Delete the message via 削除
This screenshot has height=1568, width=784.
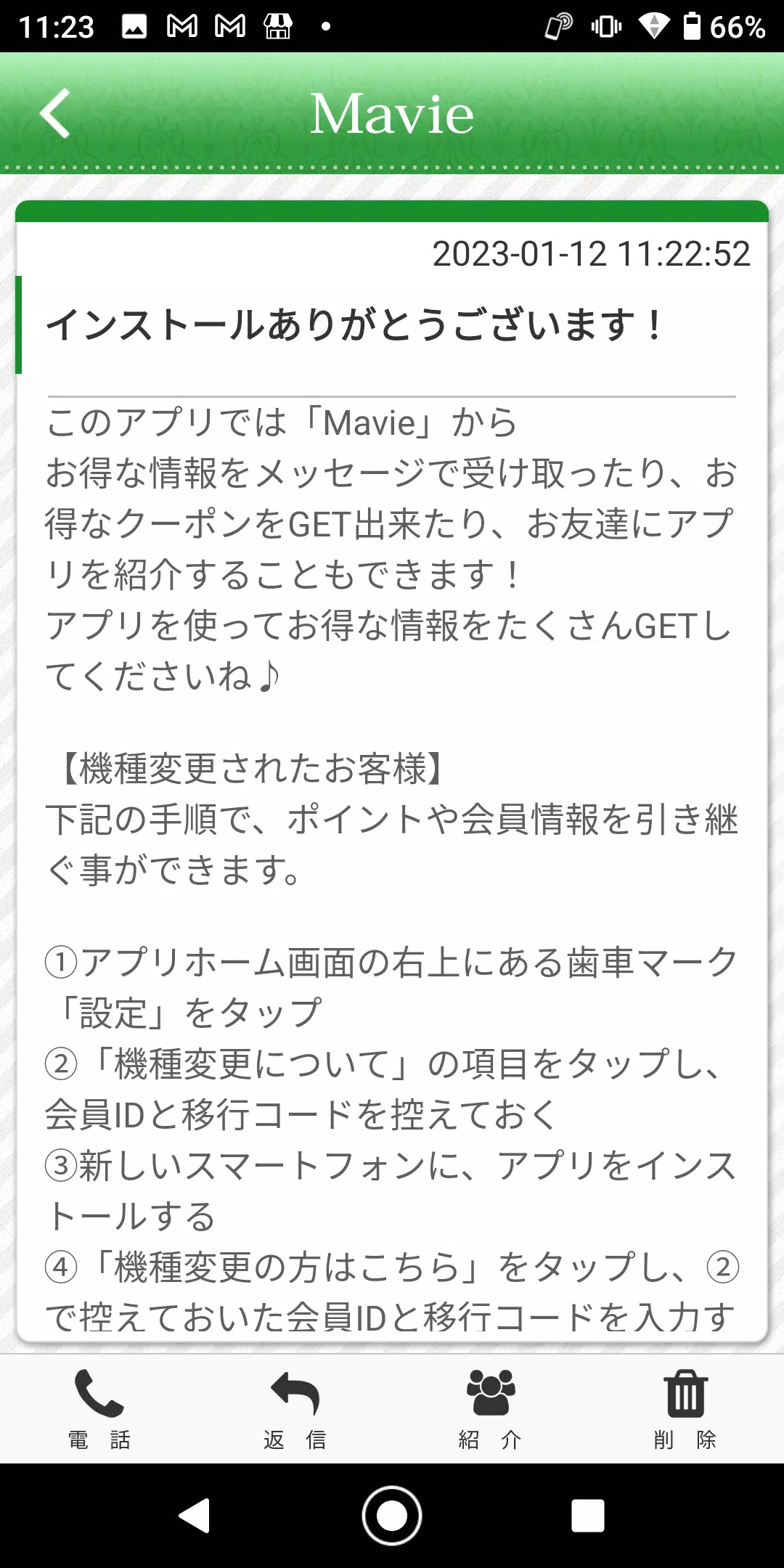coord(685,1408)
